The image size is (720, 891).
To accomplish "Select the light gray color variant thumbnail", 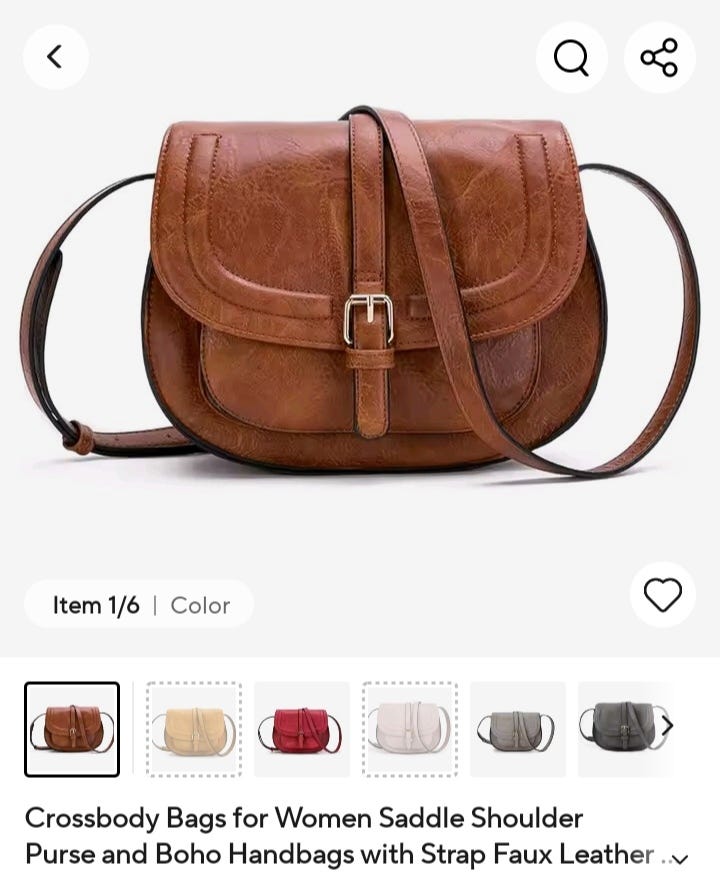I will click(x=517, y=729).
